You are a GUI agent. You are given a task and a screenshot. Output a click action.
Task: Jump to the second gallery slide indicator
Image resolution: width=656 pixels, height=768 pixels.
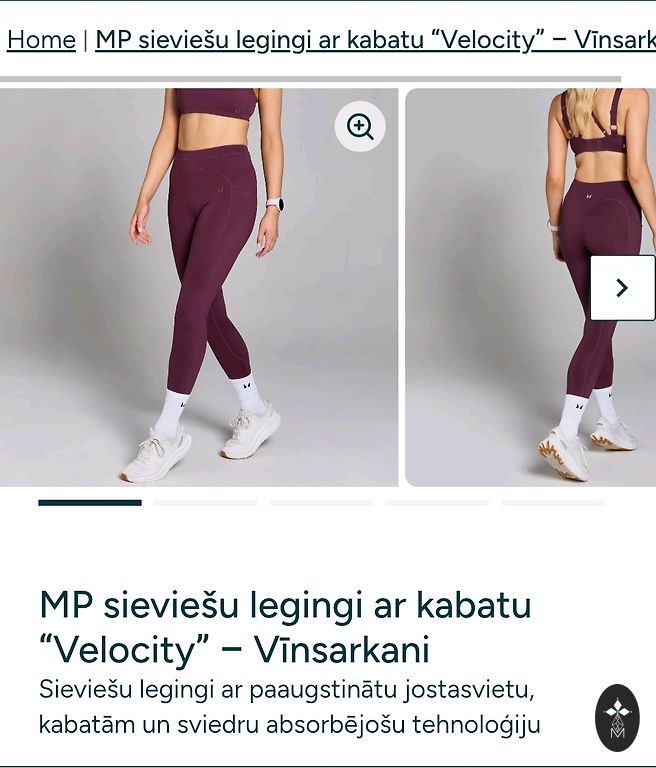click(x=206, y=502)
